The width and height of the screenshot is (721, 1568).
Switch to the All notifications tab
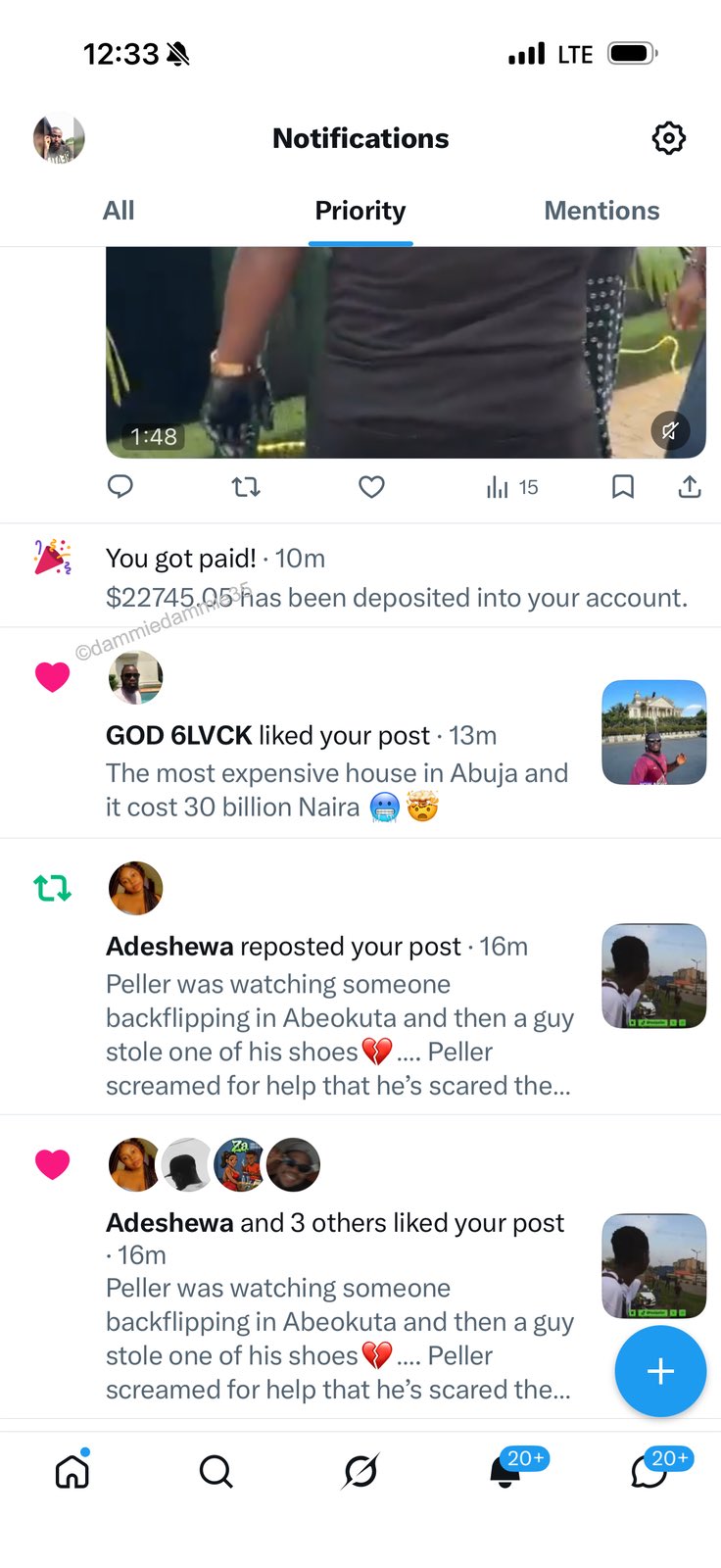click(x=119, y=210)
